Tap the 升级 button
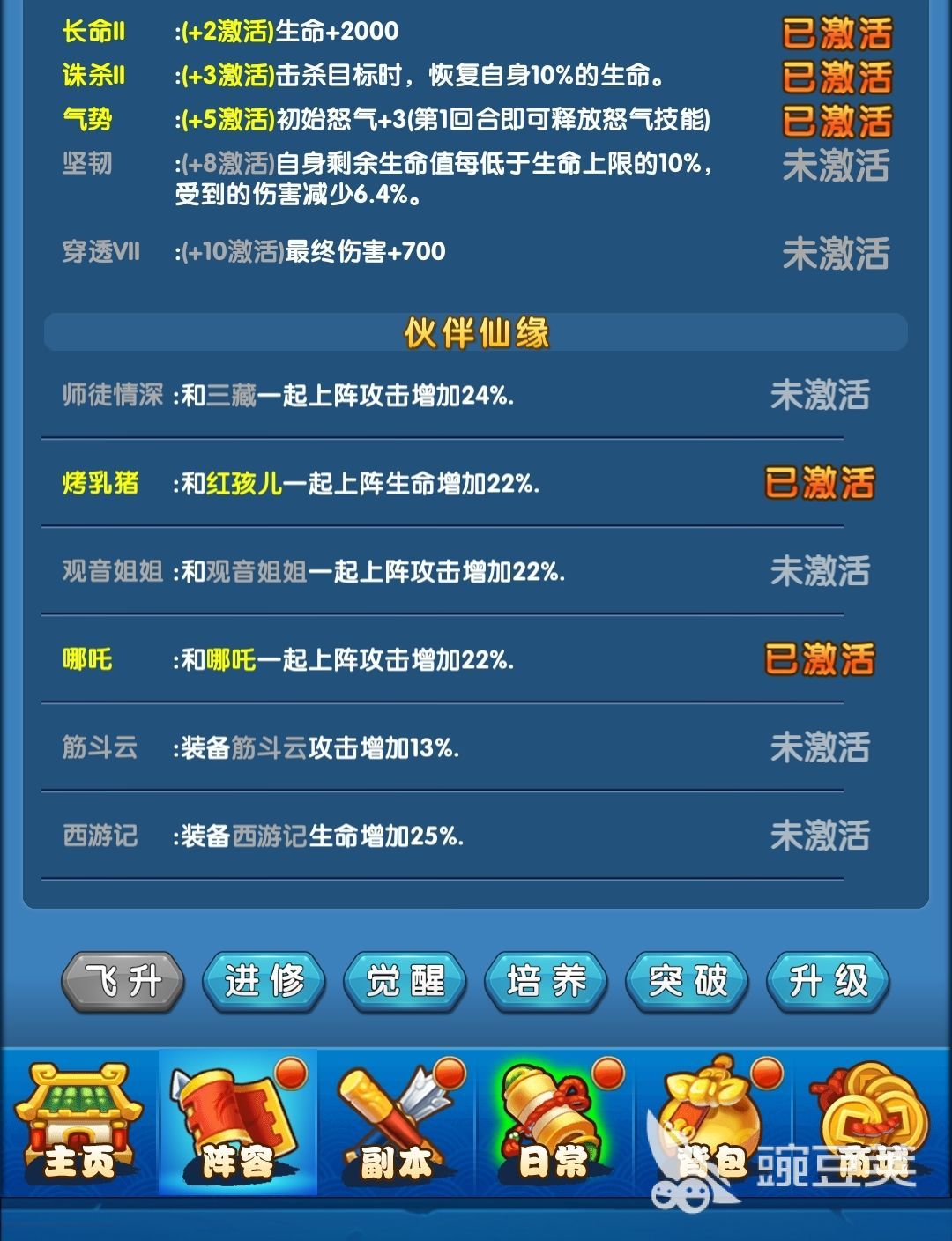 828,981
